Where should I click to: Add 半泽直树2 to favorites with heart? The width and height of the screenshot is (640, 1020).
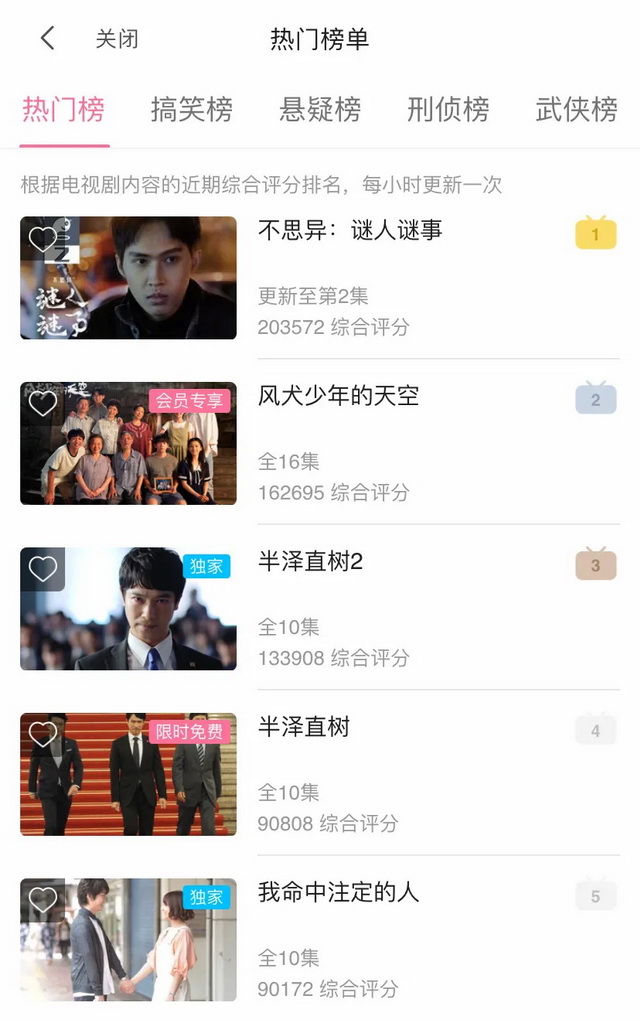43,569
